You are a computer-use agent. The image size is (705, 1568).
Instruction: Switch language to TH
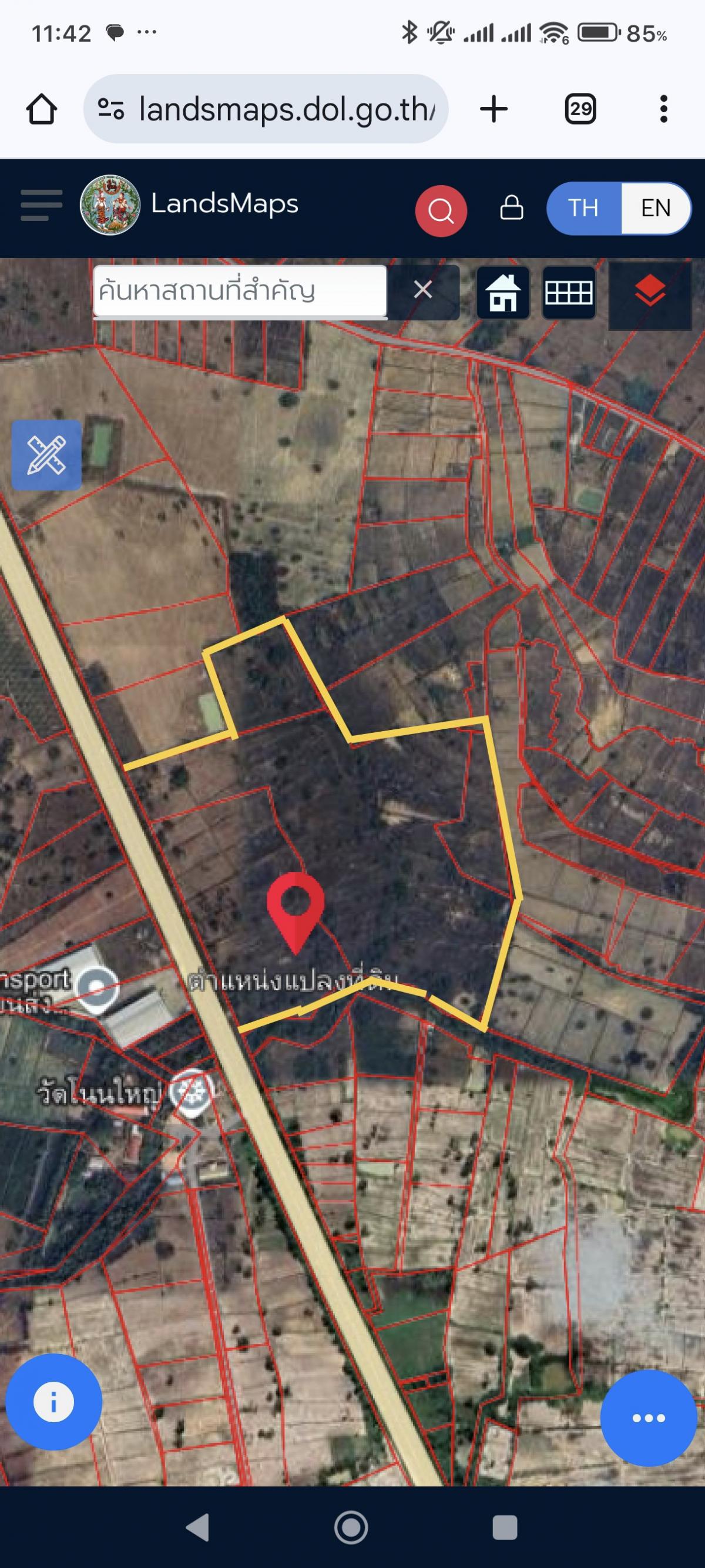[x=583, y=208]
